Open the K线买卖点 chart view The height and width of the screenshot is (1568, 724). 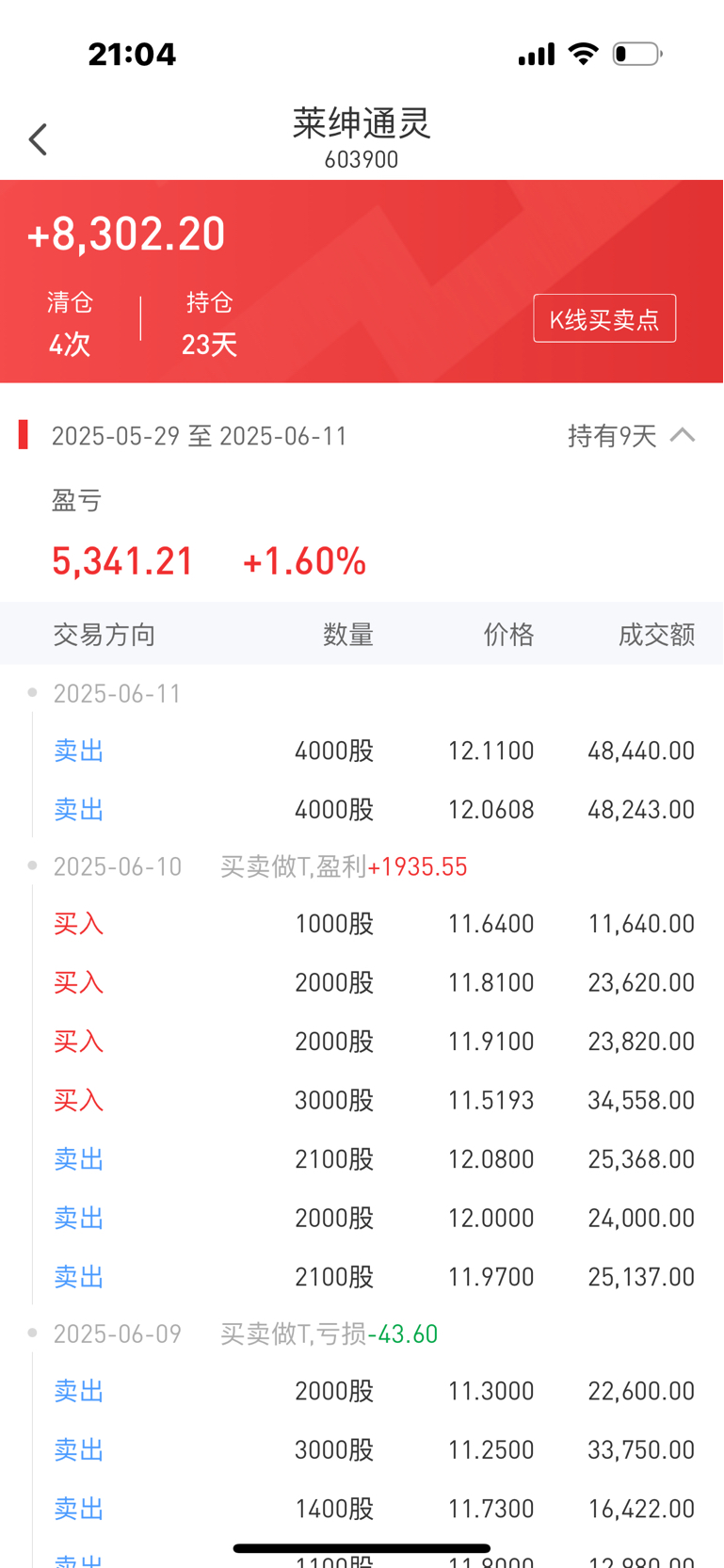point(604,318)
